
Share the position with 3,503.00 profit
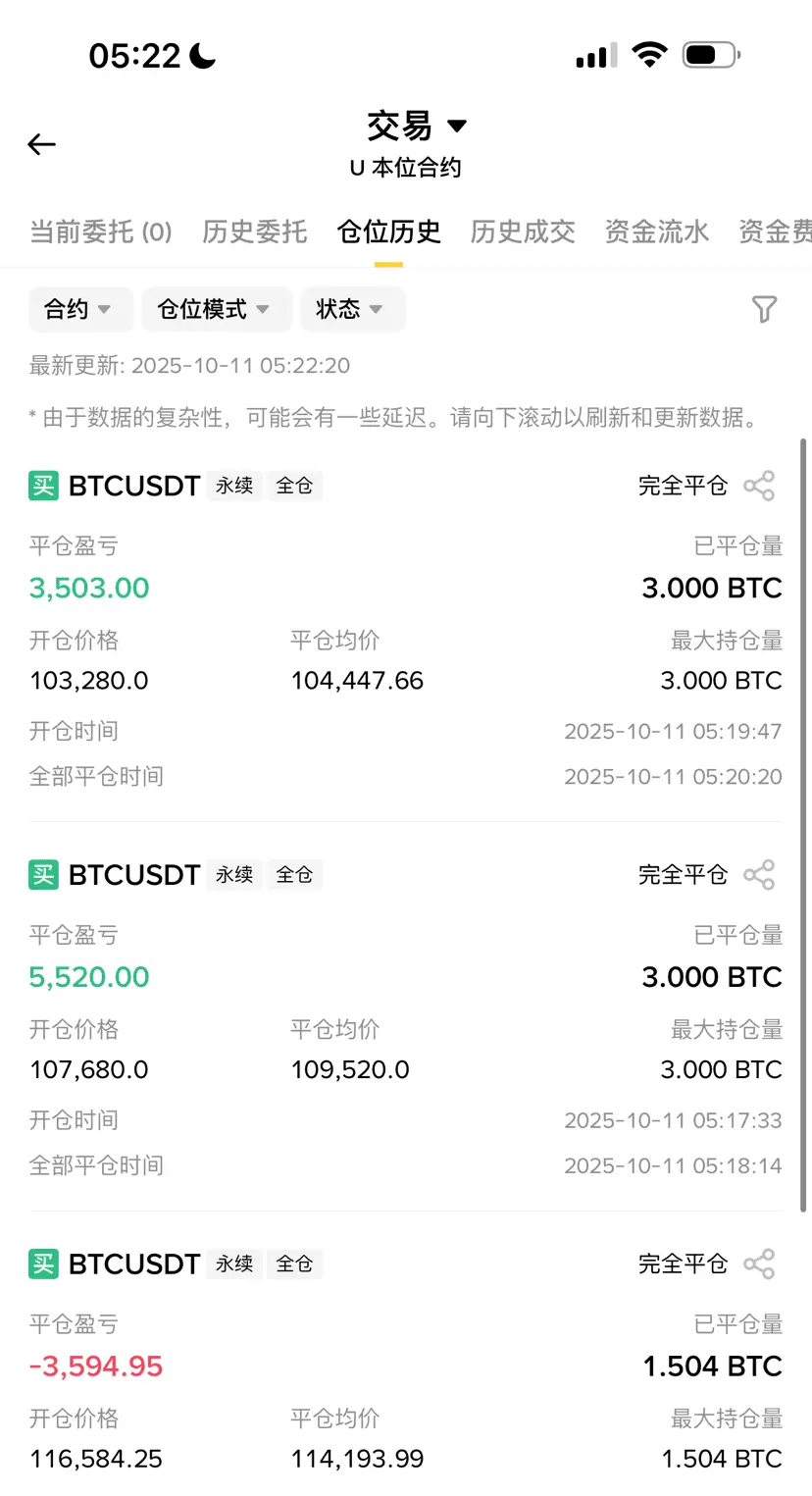[759, 486]
